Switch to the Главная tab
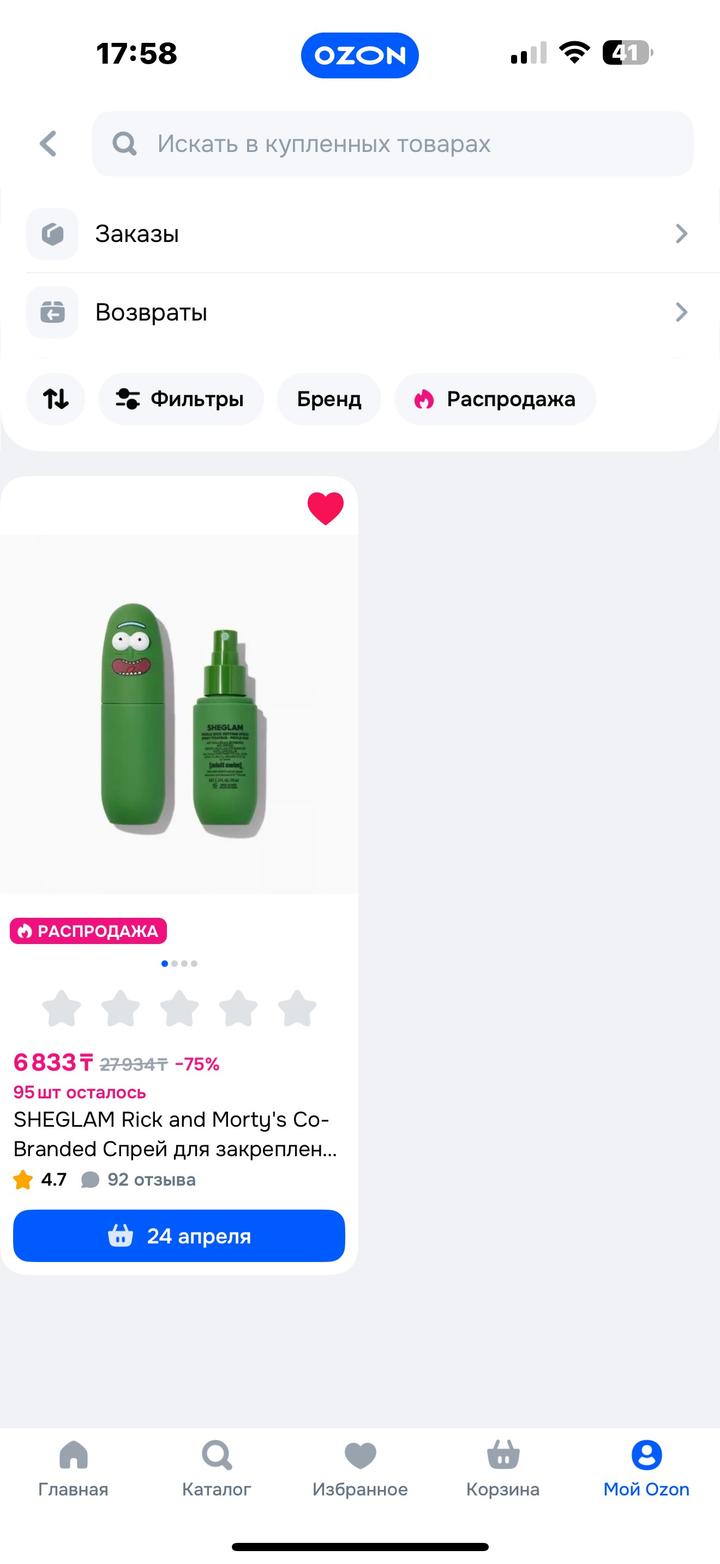The image size is (720, 1564). tap(73, 1468)
